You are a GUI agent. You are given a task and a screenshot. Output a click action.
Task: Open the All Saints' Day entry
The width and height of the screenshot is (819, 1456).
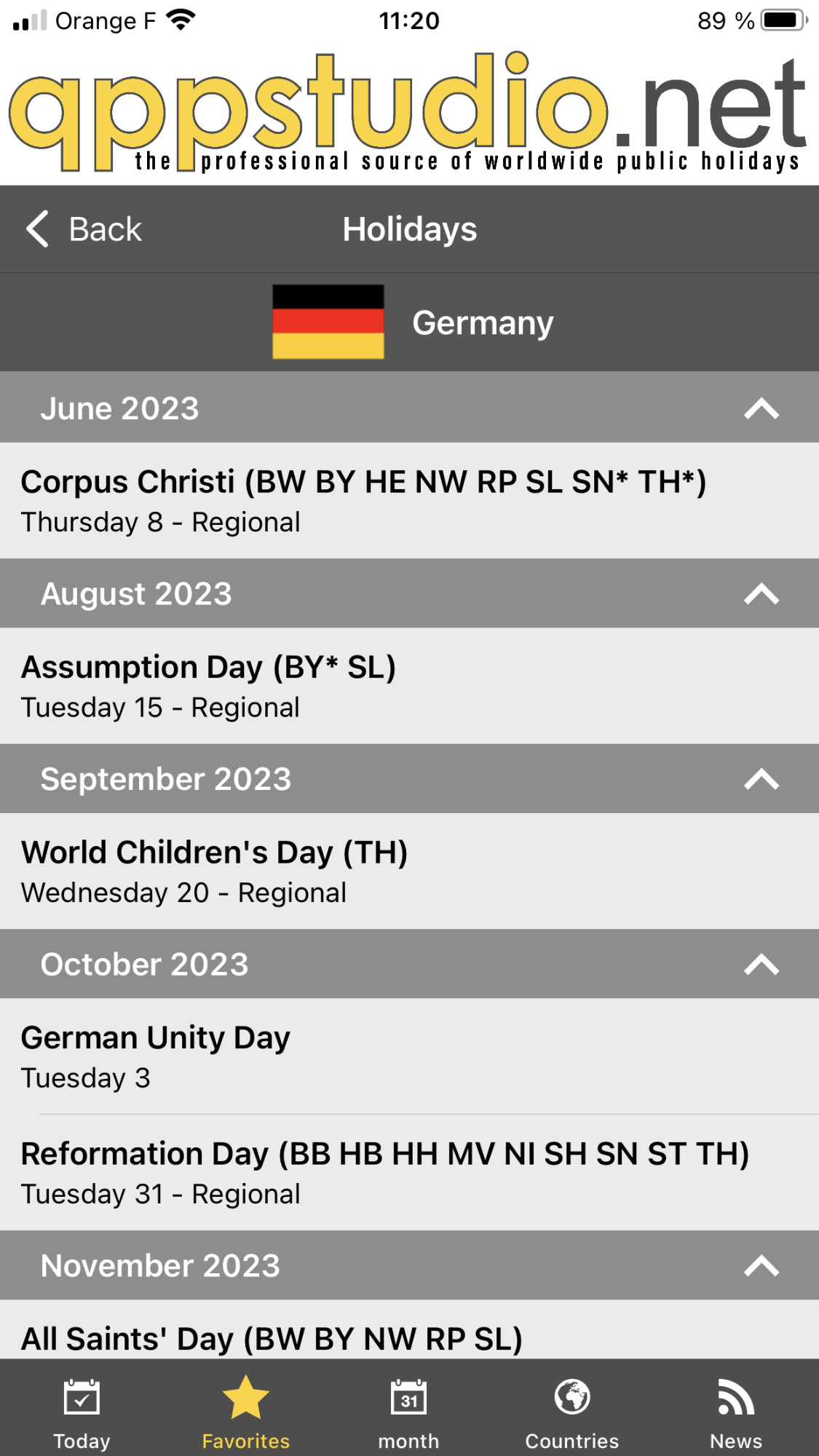click(409, 1330)
